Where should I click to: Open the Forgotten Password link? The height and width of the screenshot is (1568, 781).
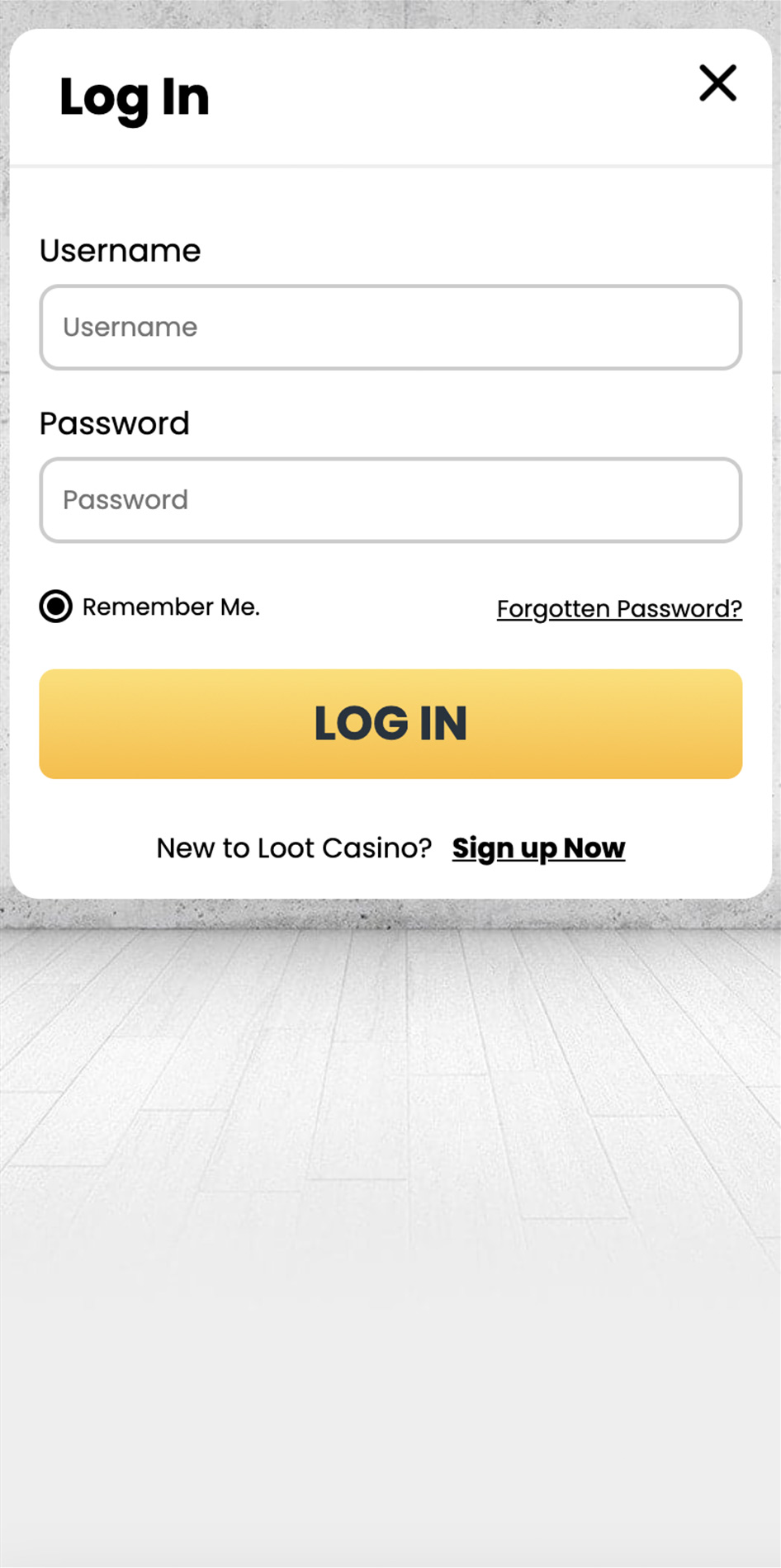tap(619, 609)
